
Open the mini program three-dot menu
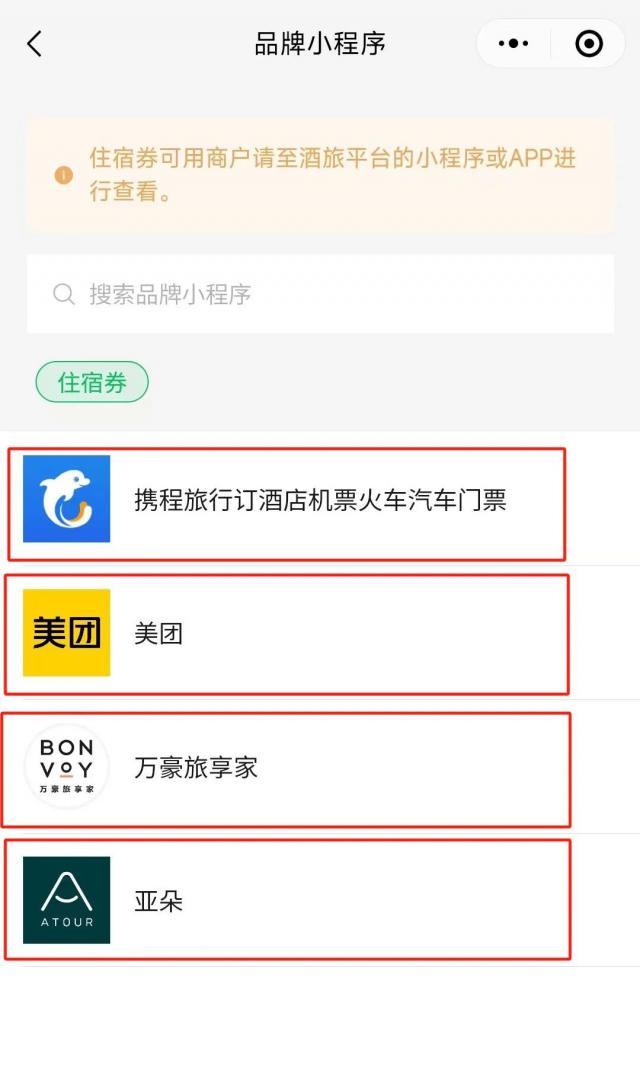513,44
